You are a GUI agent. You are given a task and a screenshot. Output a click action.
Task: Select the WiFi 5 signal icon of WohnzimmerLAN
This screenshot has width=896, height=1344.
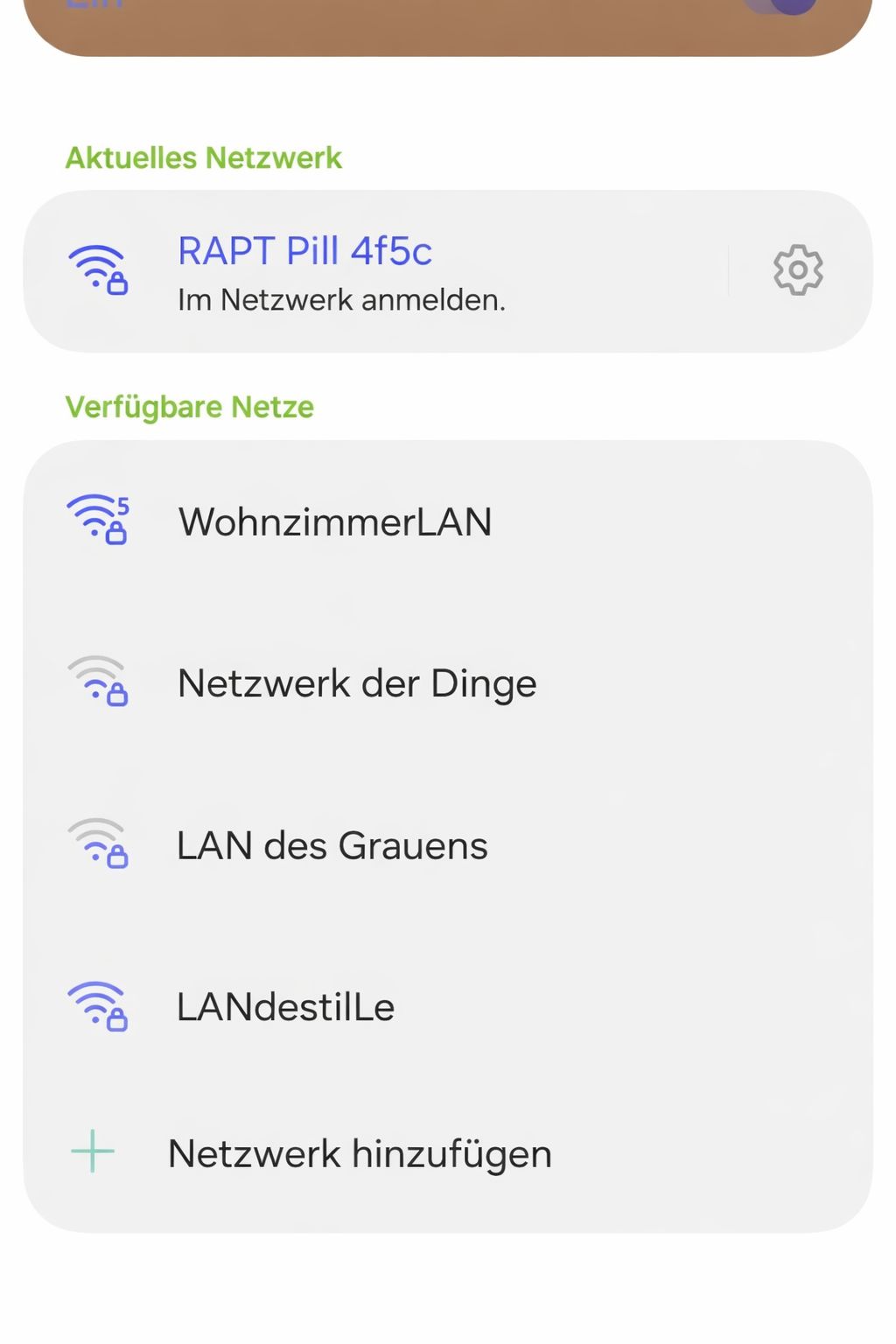98,520
